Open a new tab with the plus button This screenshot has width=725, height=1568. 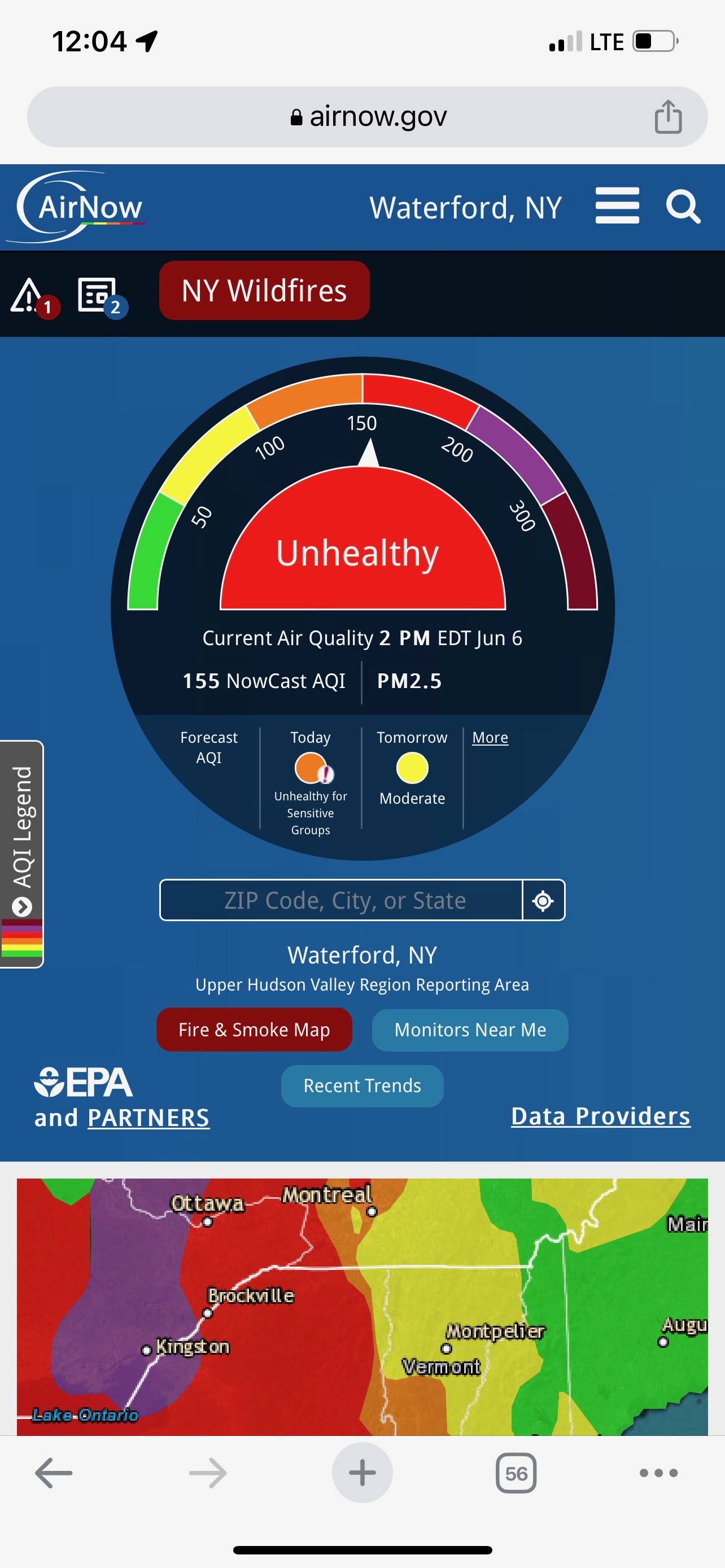362,1473
